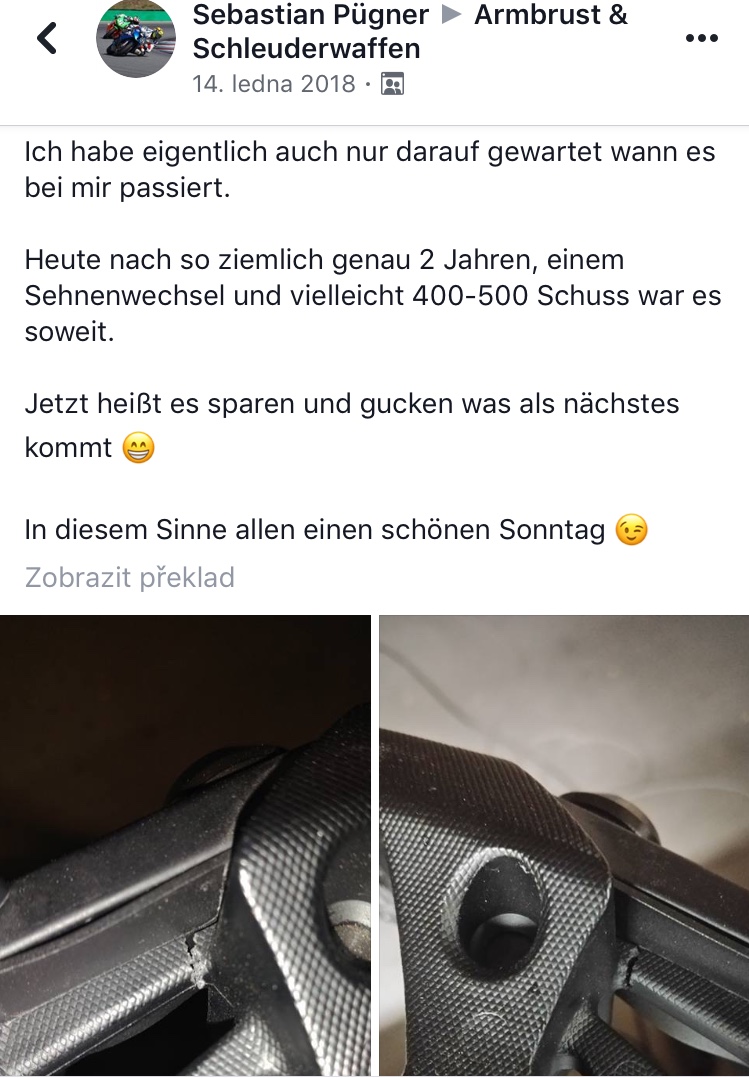The width and height of the screenshot is (749, 1078).
Task: Open the right photo with the oval hole
Action: tap(564, 845)
